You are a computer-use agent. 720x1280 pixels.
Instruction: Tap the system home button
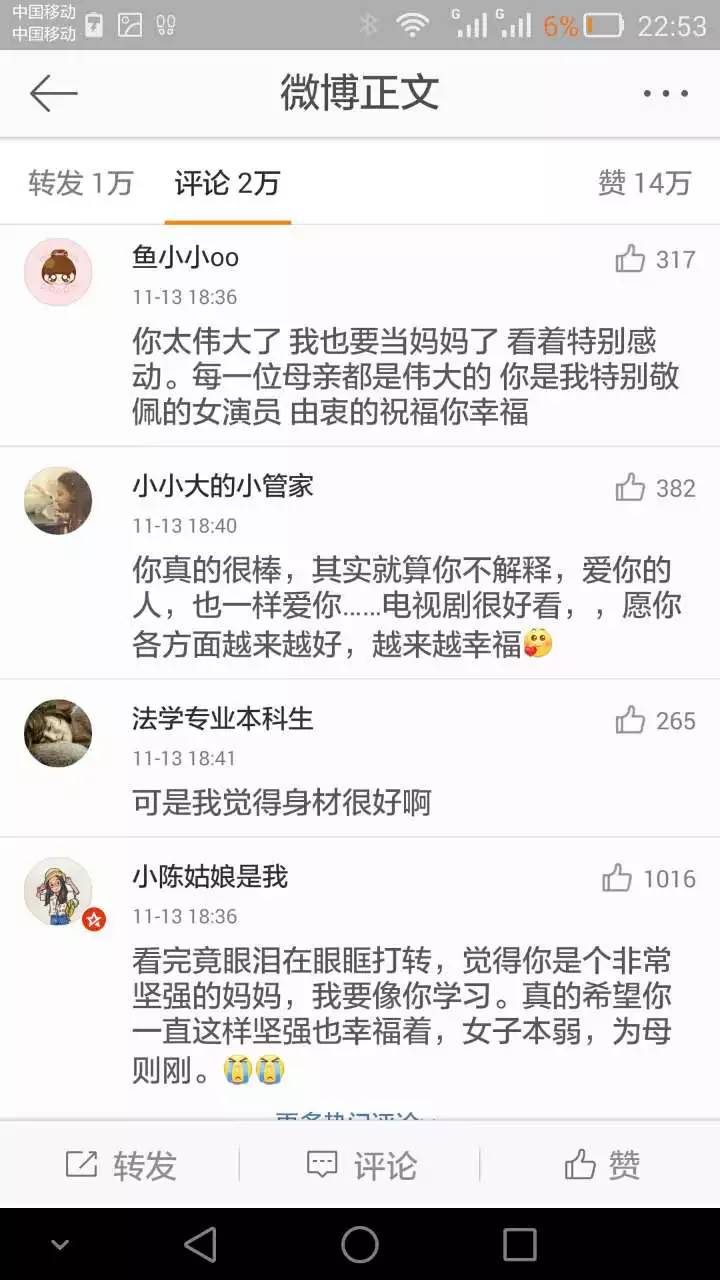click(360, 1245)
